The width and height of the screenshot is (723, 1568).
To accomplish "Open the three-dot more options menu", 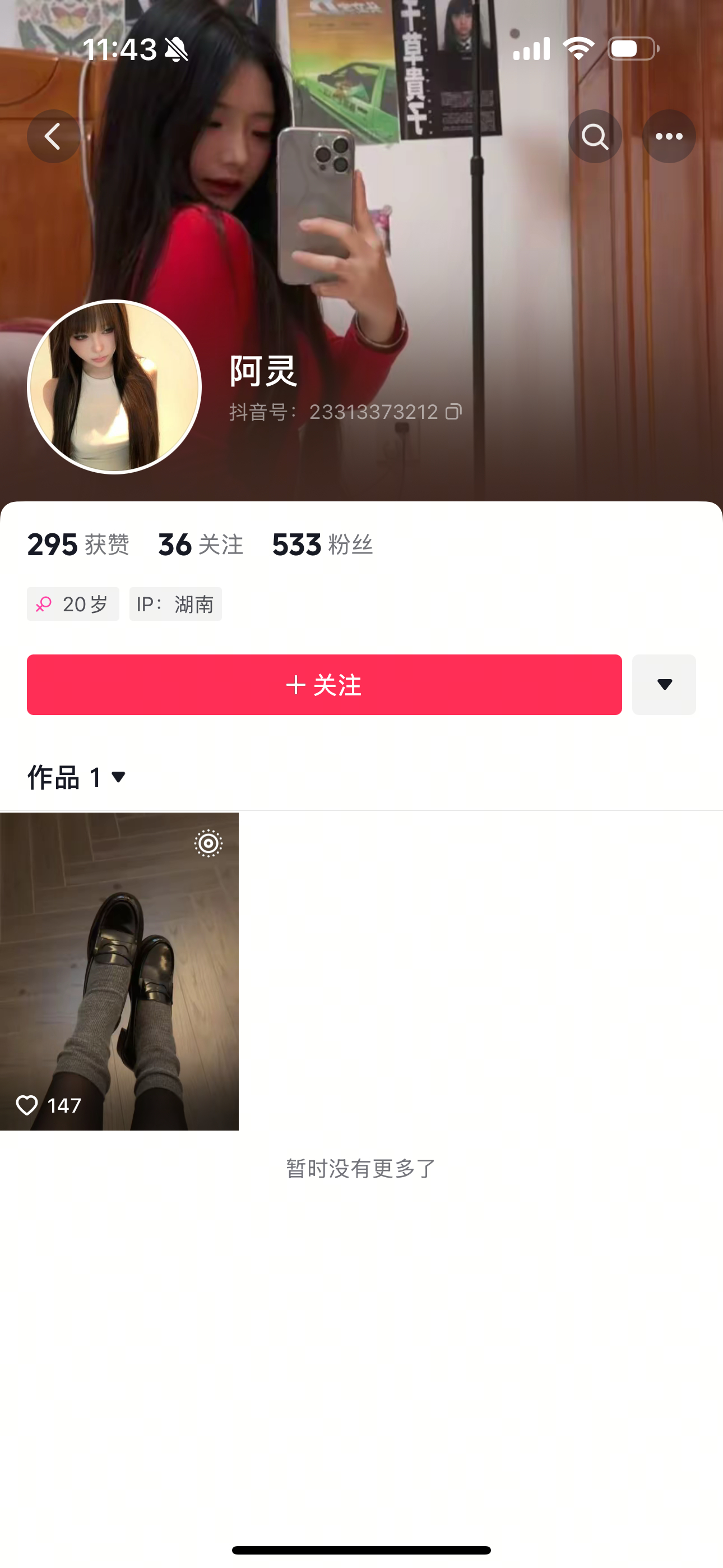I will (669, 136).
